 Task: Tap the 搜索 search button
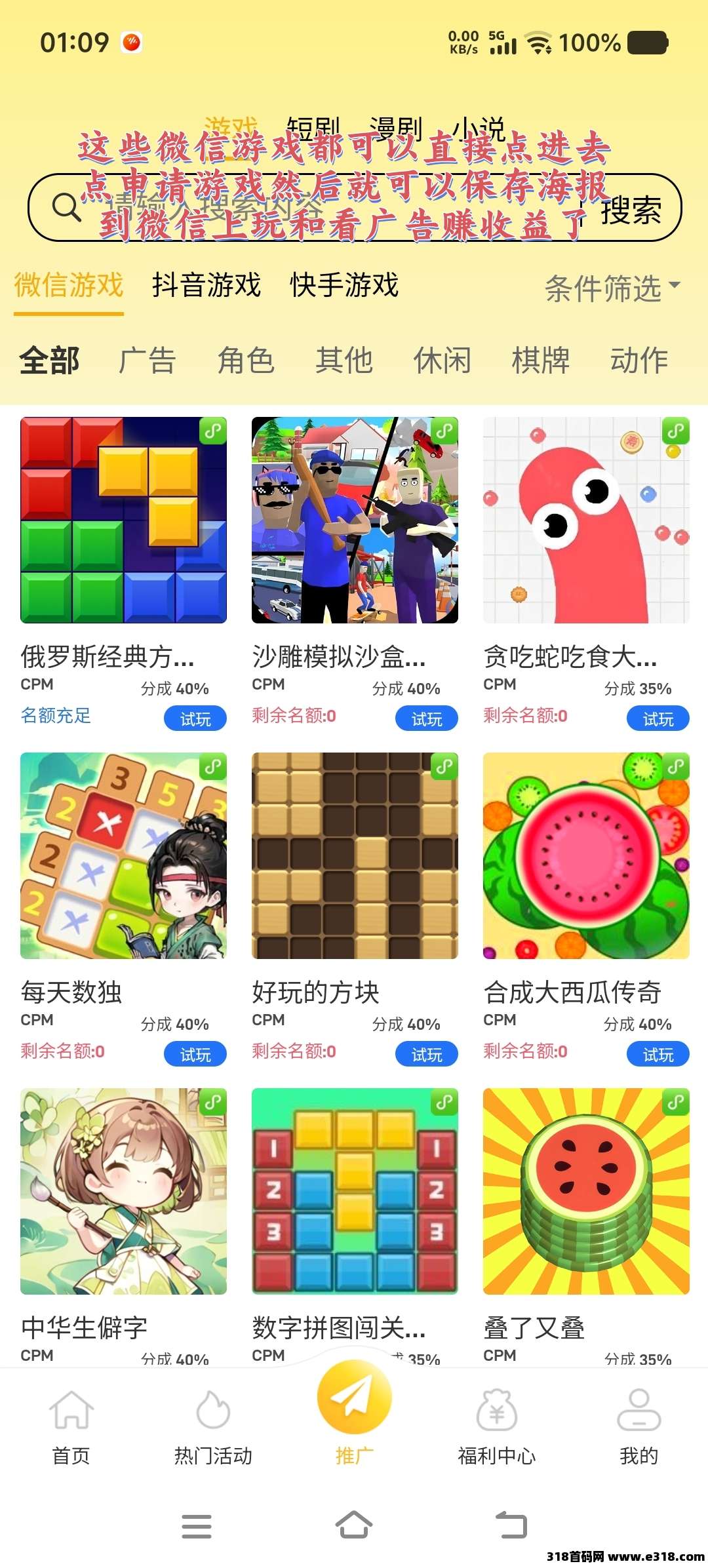pyautogui.click(x=631, y=208)
